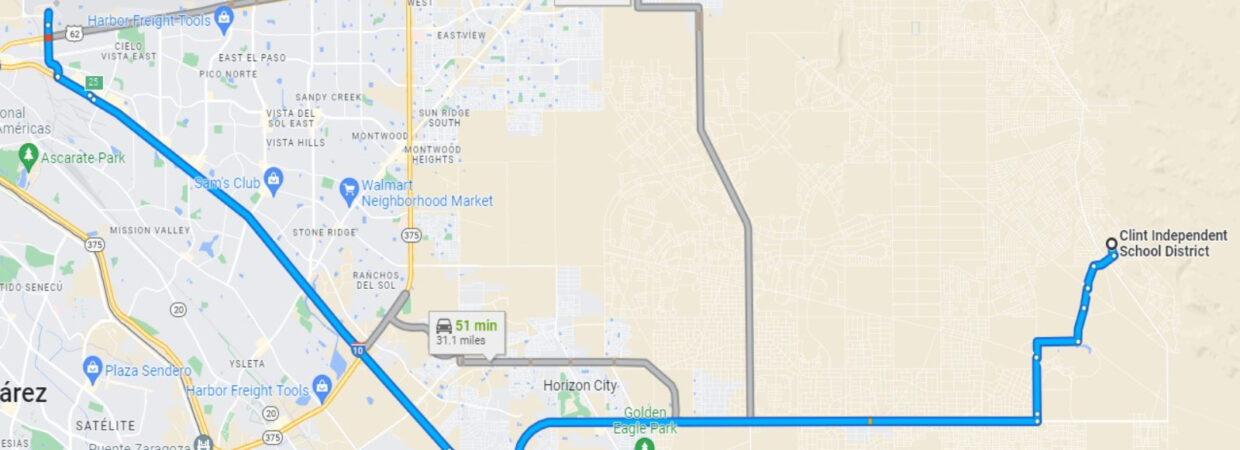This screenshot has width=1240, height=450.
Task: Tap the Plaza Sendero shopping pin
Action: [93, 368]
